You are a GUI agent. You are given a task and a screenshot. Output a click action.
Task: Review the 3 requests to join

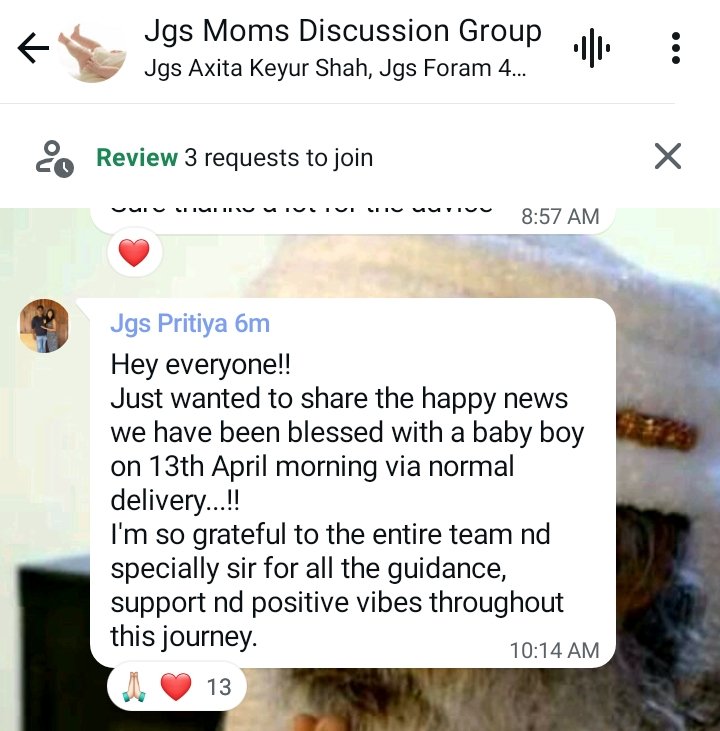point(136,157)
